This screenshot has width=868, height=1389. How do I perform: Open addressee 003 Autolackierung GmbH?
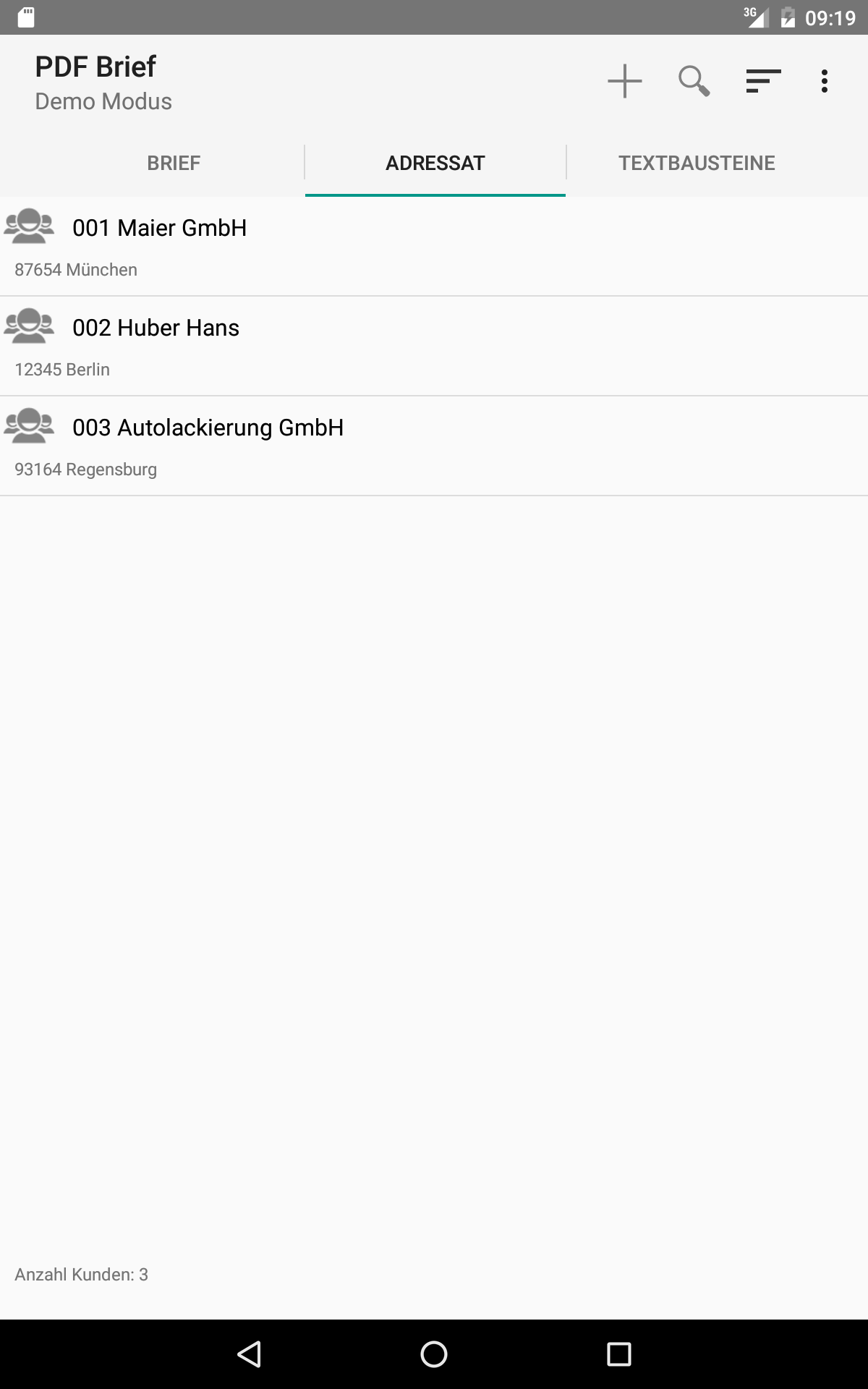(x=434, y=446)
